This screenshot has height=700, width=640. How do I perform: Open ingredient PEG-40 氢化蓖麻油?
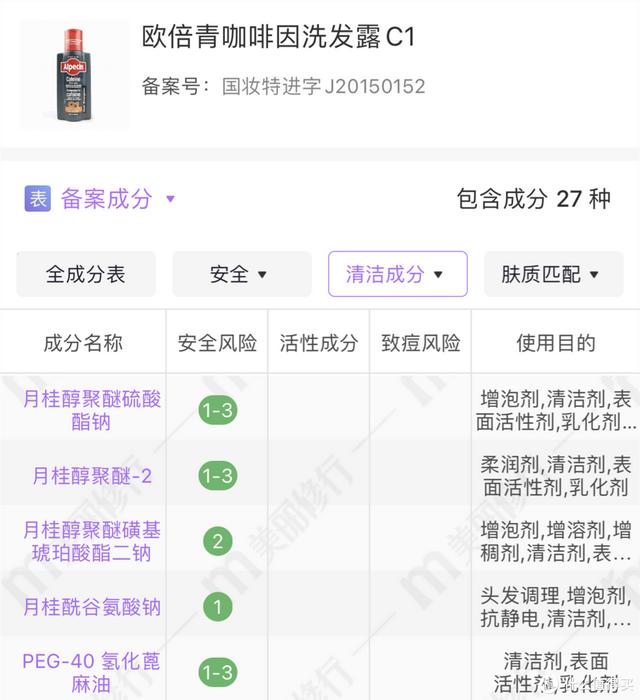click(92, 672)
